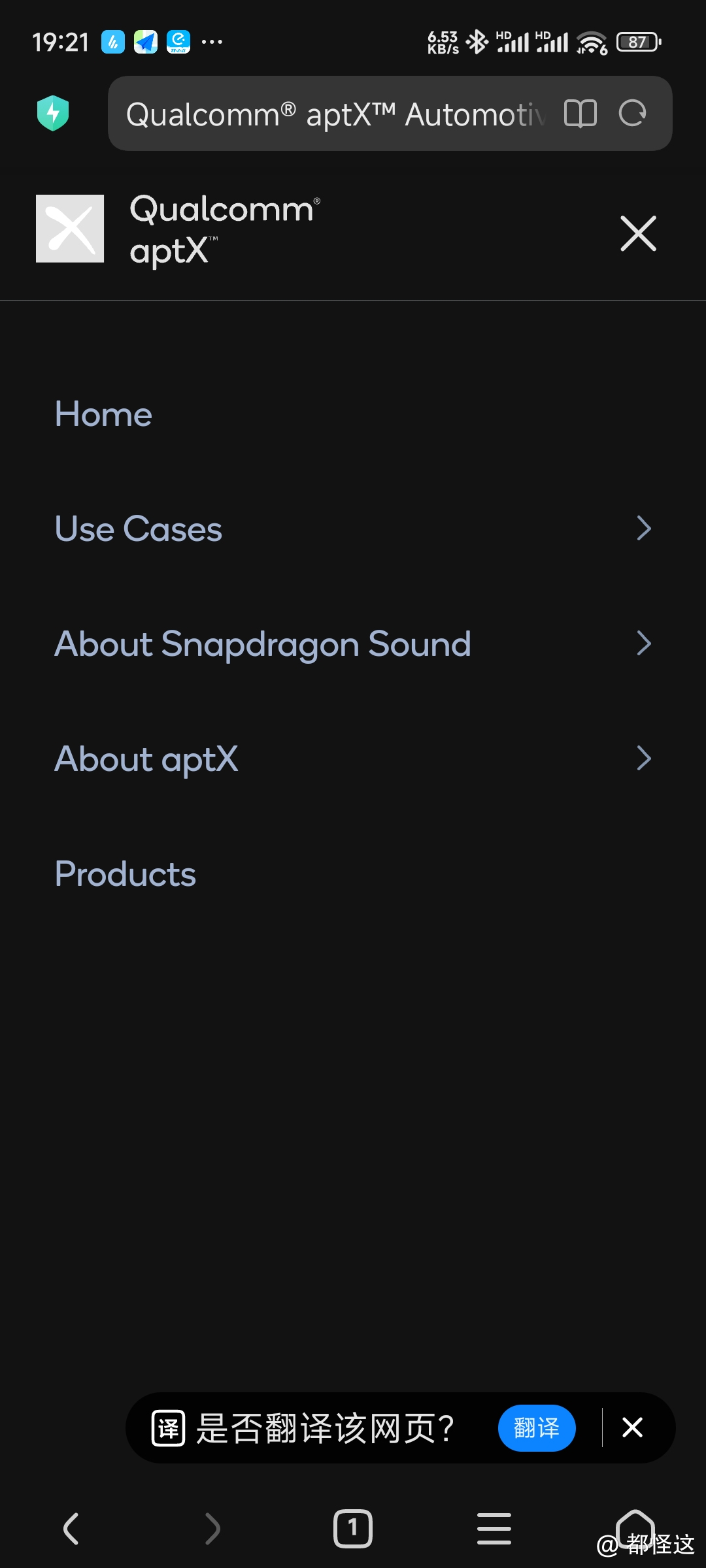This screenshot has width=706, height=1568.
Task: Open the tab switcher showing 1 tab
Action: (352, 1529)
